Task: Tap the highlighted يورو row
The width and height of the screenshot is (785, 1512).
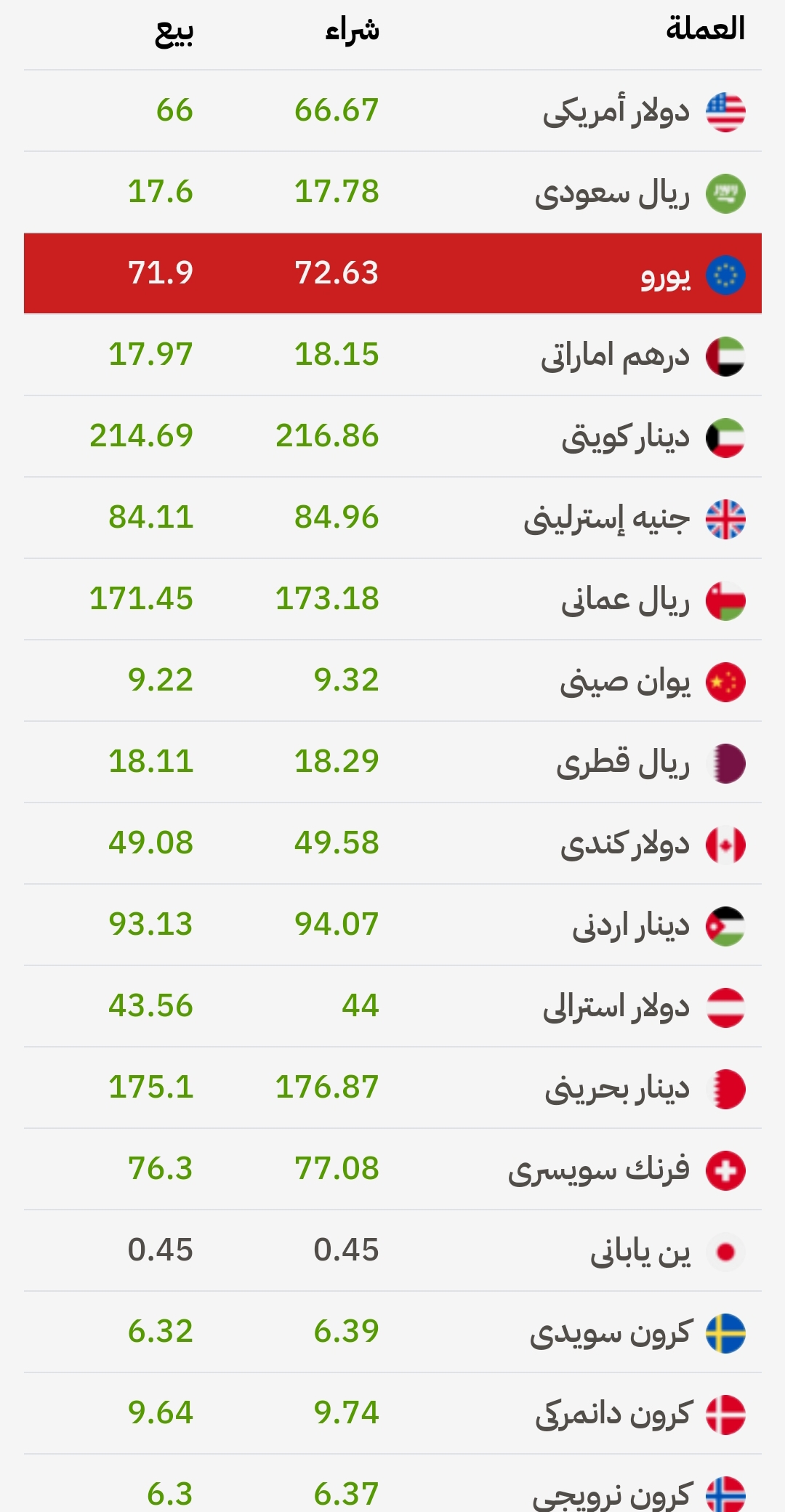Action: click(x=392, y=274)
